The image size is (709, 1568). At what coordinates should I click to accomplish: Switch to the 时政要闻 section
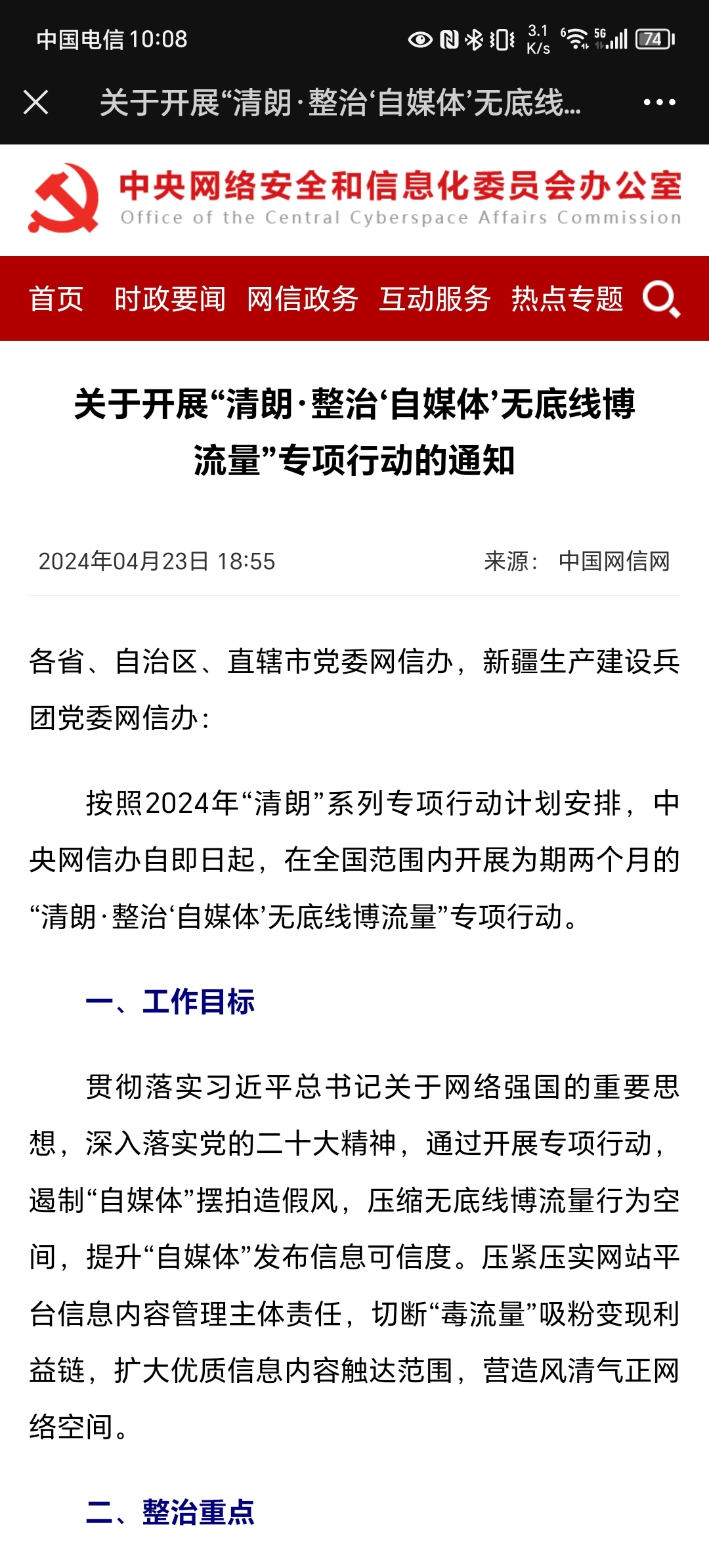170,299
